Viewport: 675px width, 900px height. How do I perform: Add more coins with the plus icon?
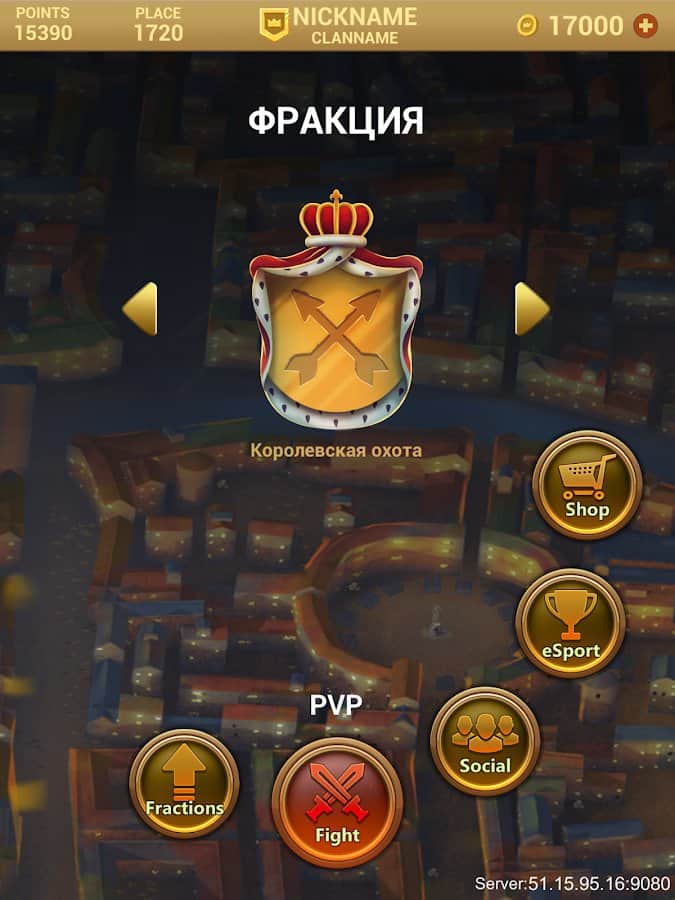tap(645, 26)
